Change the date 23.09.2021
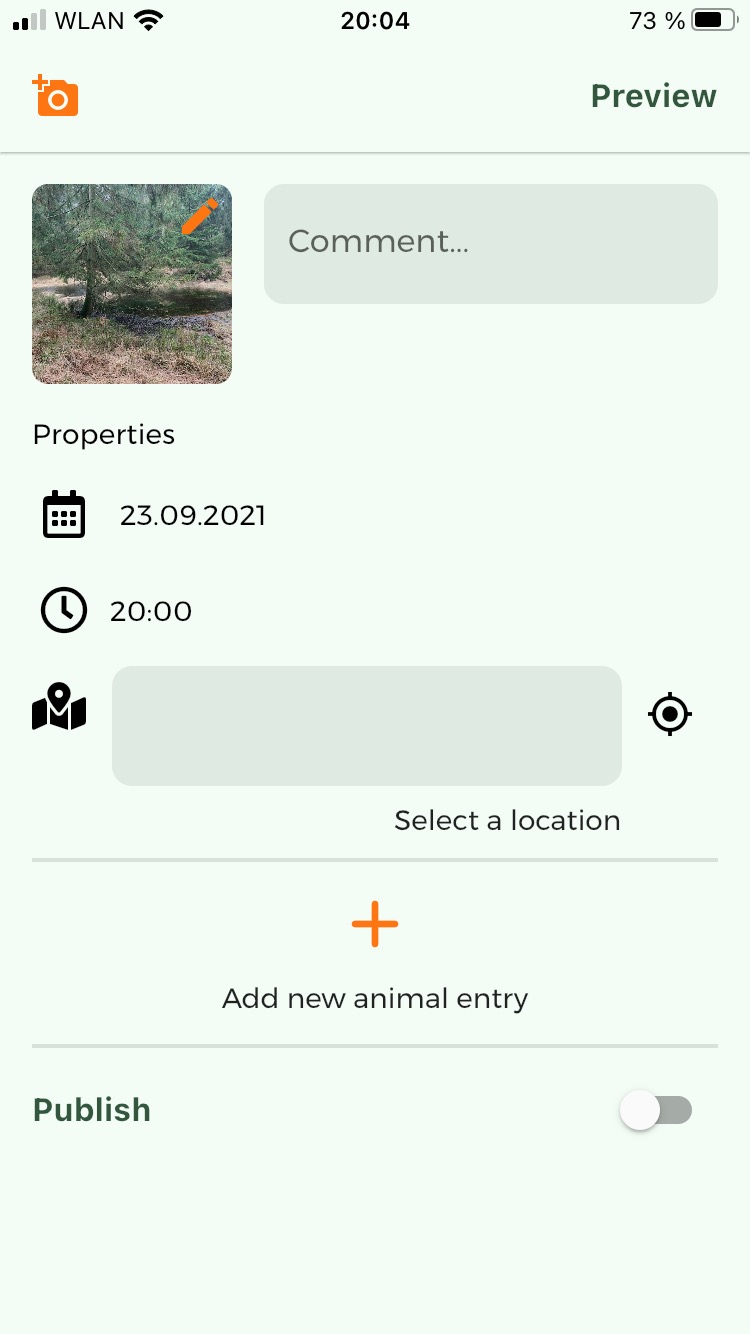 (x=192, y=515)
